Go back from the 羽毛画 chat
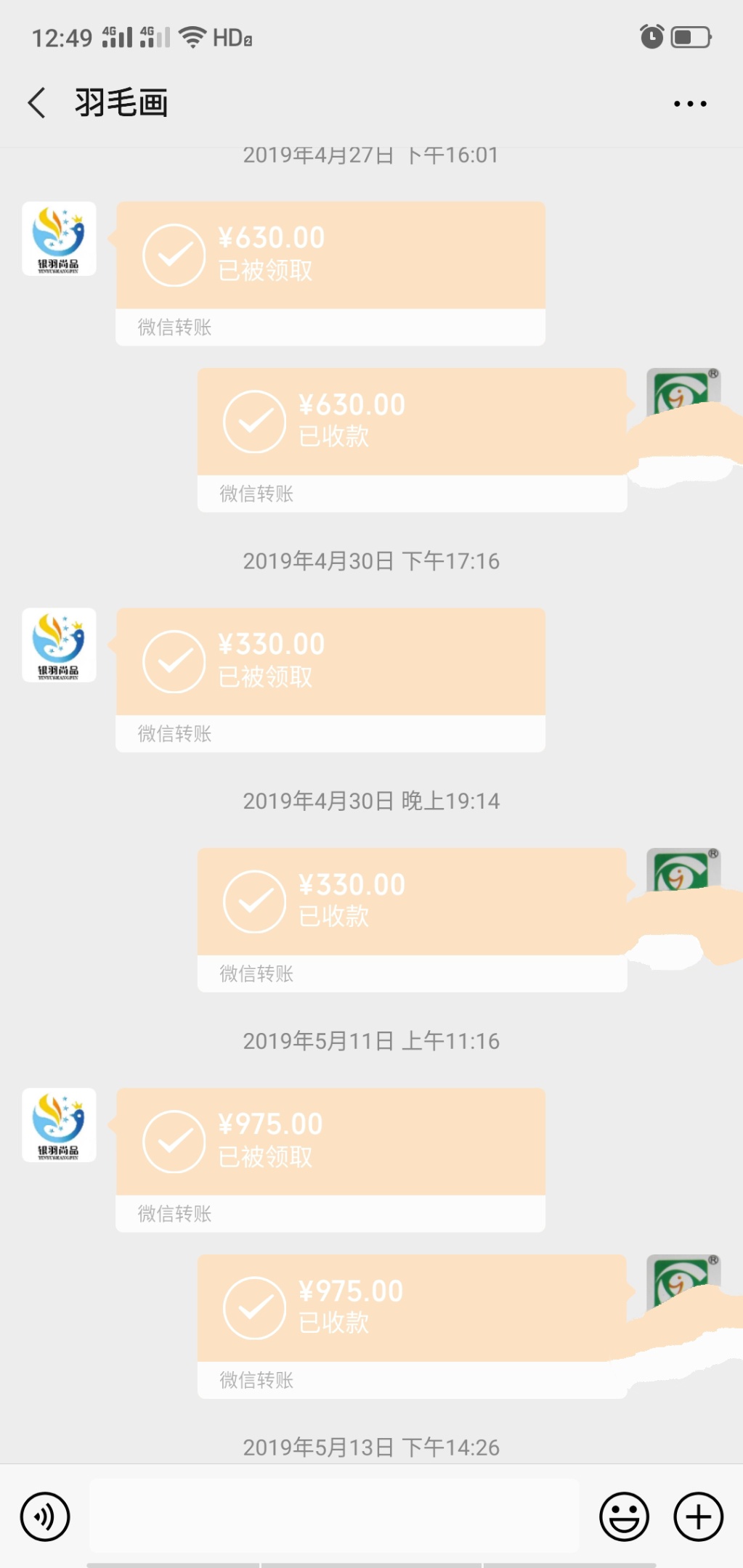The width and height of the screenshot is (743, 1568). coord(37,102)
